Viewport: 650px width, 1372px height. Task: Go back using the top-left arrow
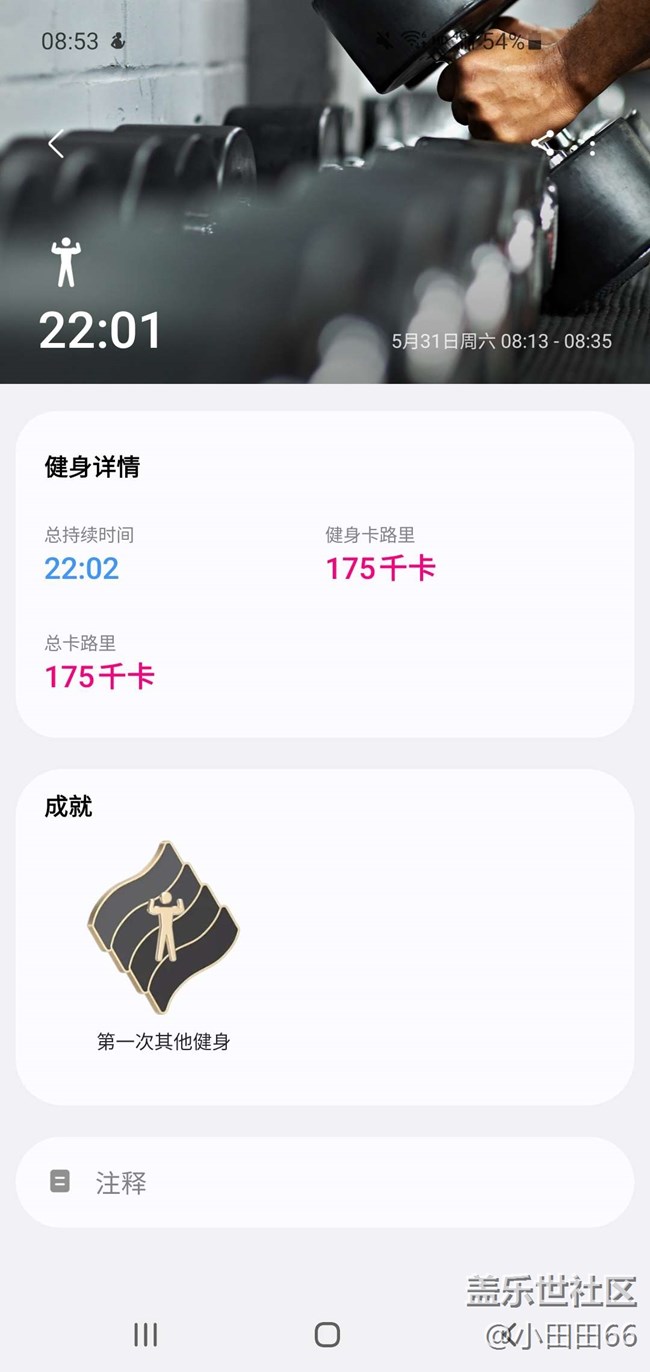pos(56,144)
